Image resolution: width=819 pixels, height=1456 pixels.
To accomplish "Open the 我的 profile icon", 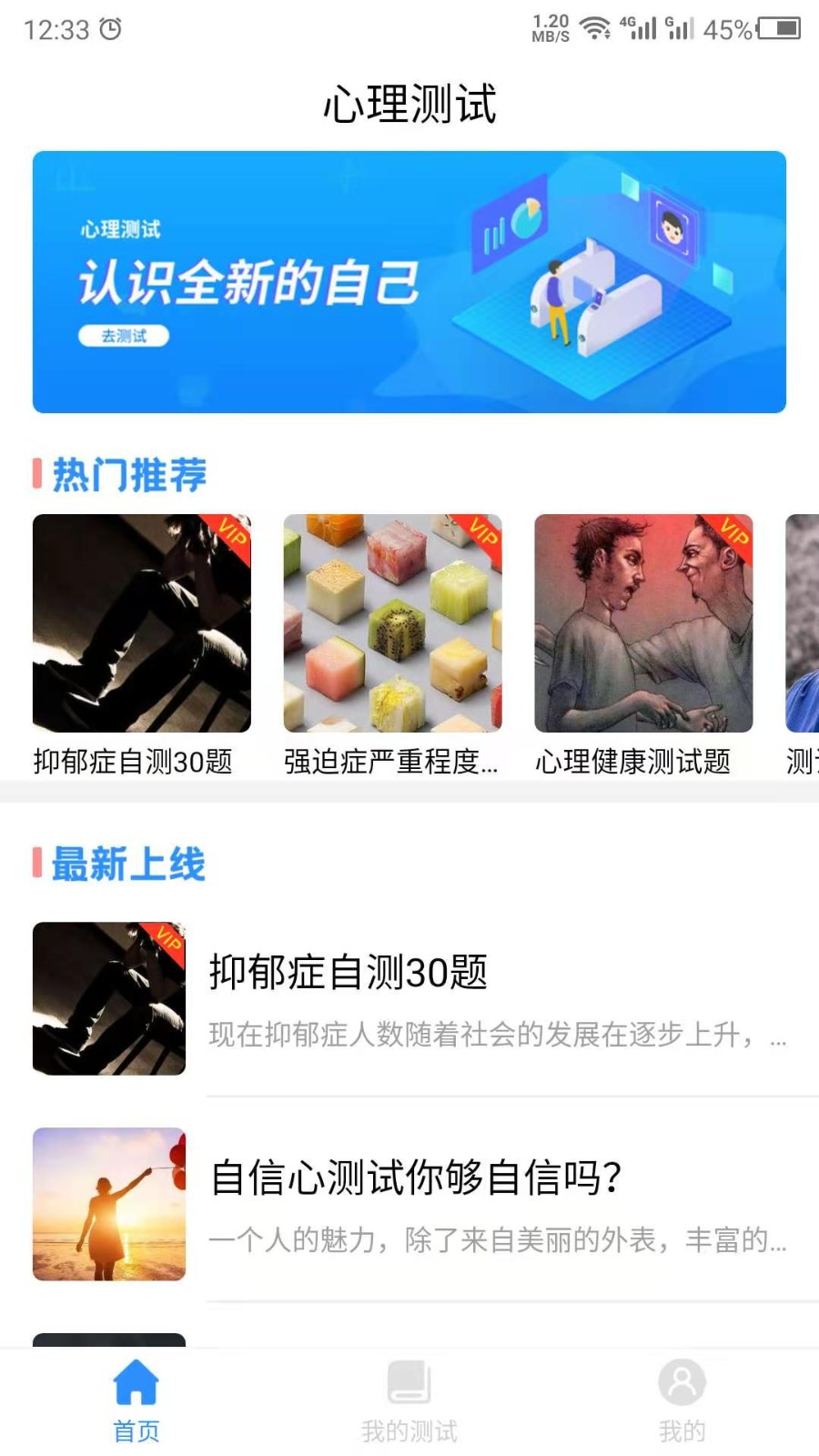I will [x=682, y=1381].
